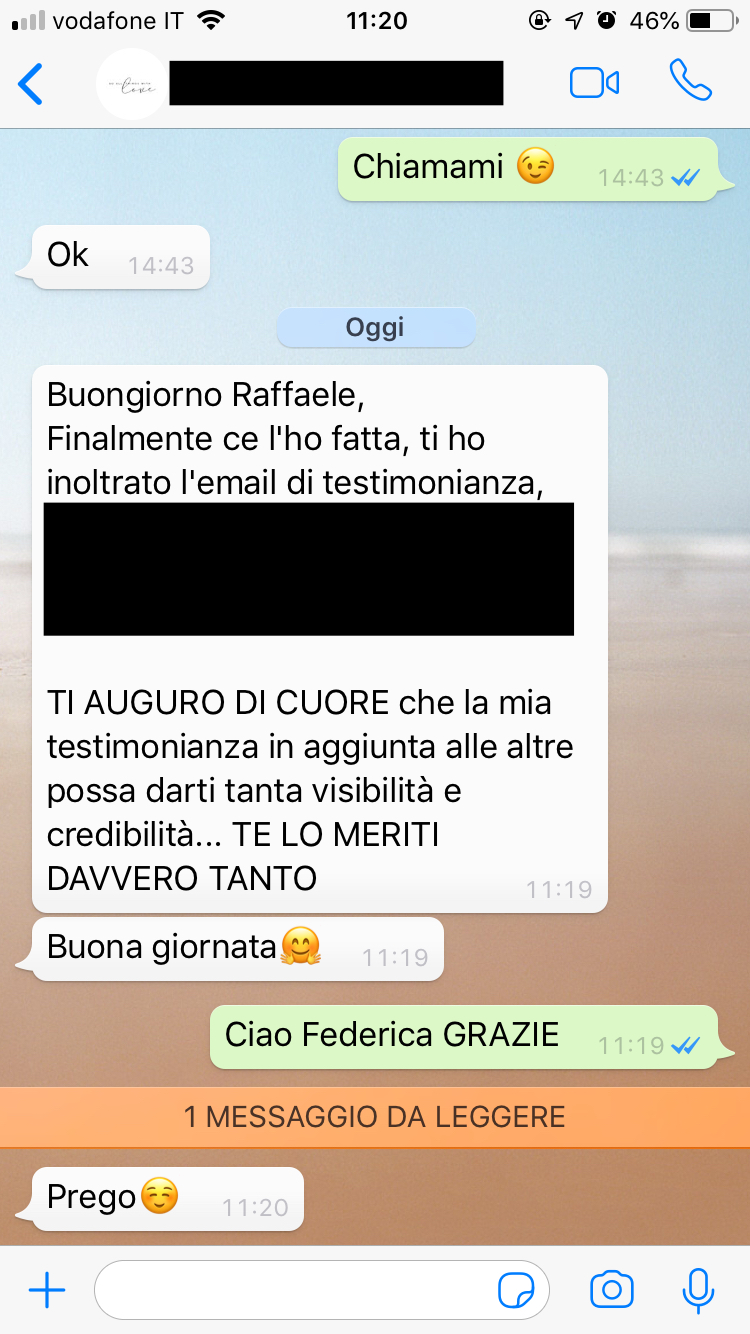Open the attachment plus menu
Screen dimensions: 750x1334
point(46,1290)
